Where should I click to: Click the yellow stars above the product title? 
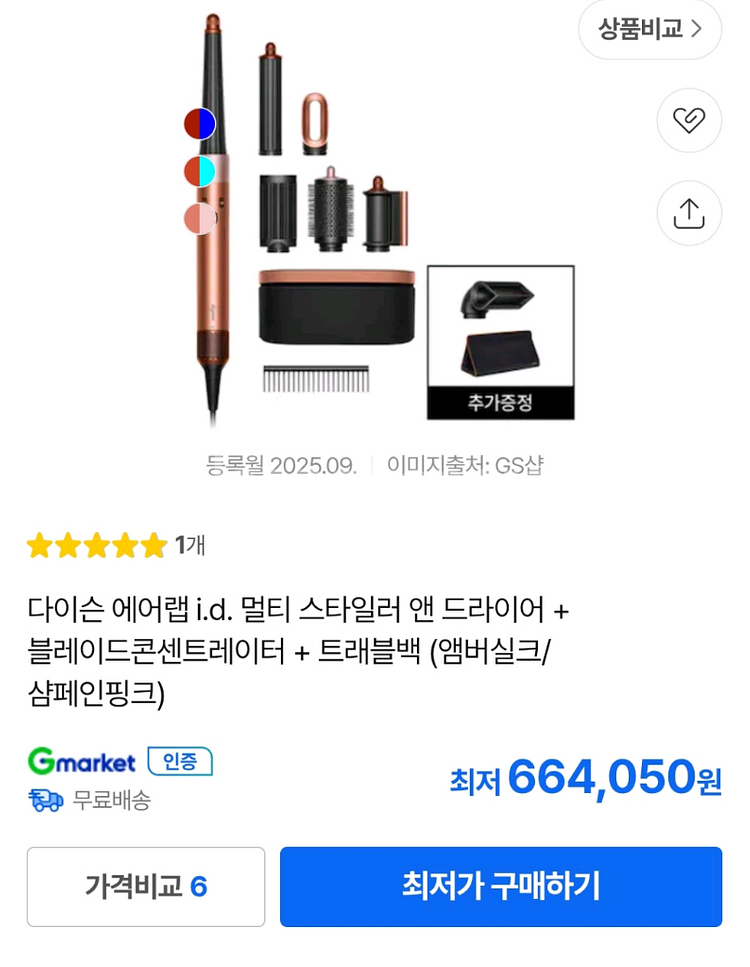click(x=94, y=545)
